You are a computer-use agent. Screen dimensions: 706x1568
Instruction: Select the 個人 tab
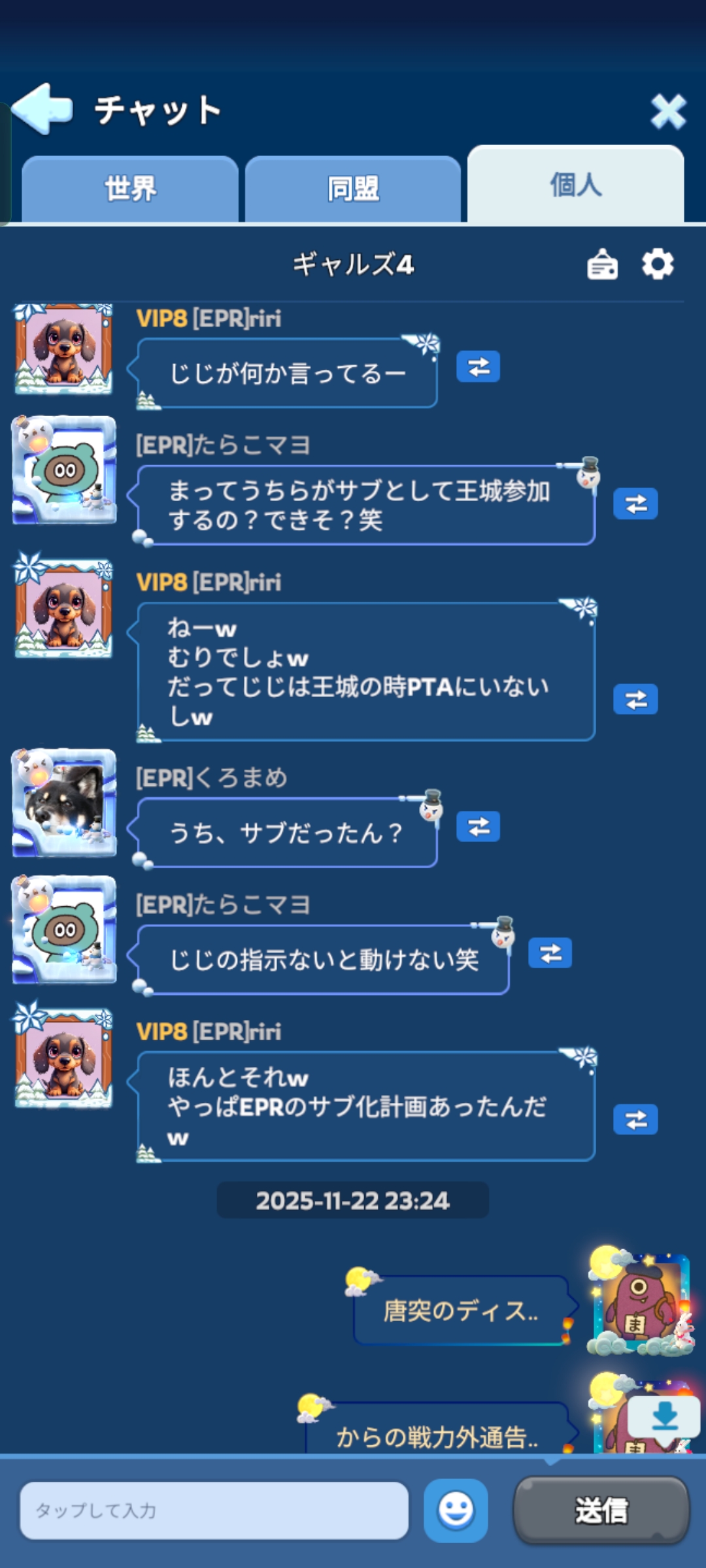point(575,185)
